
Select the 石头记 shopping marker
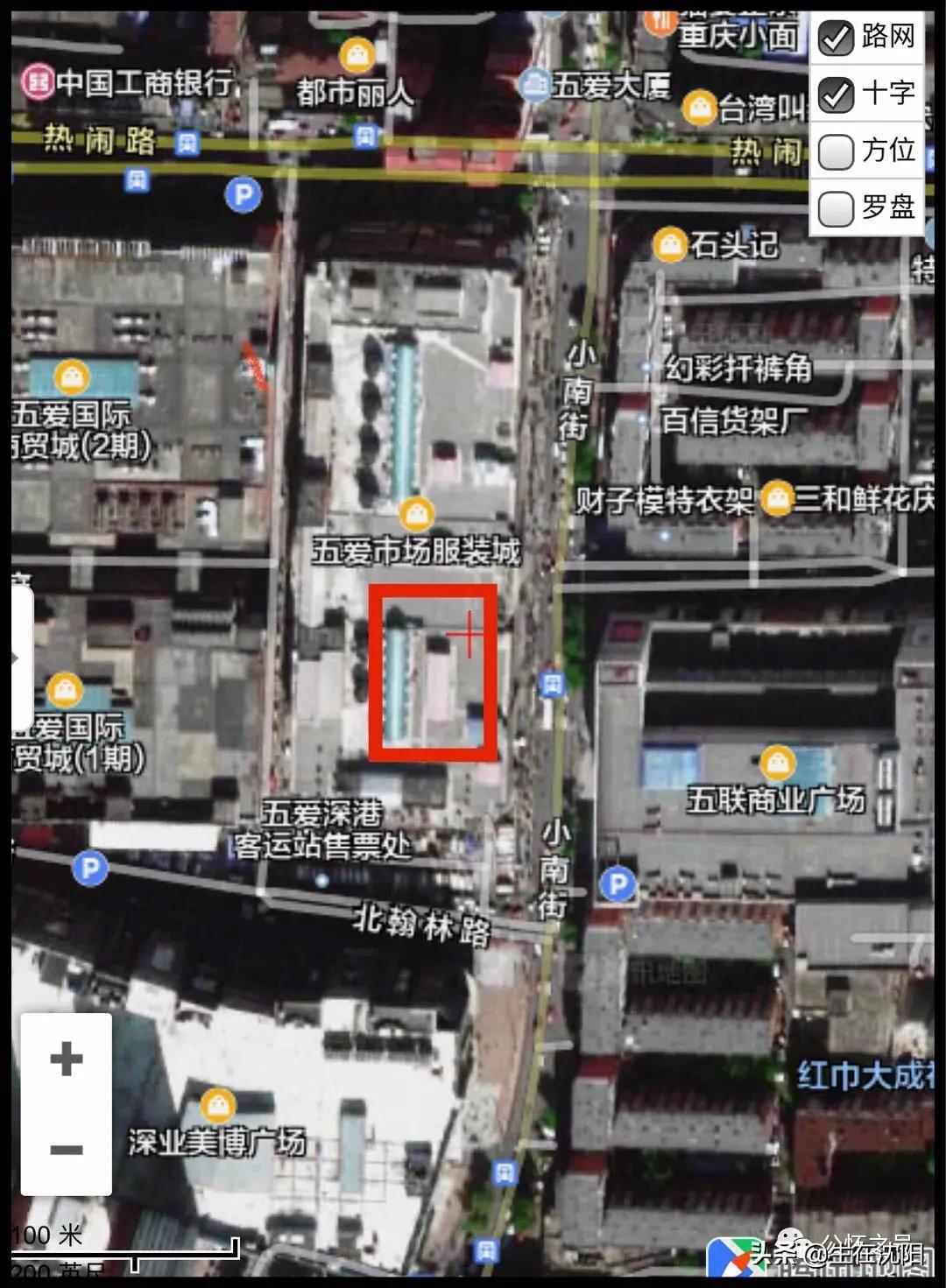671,246
